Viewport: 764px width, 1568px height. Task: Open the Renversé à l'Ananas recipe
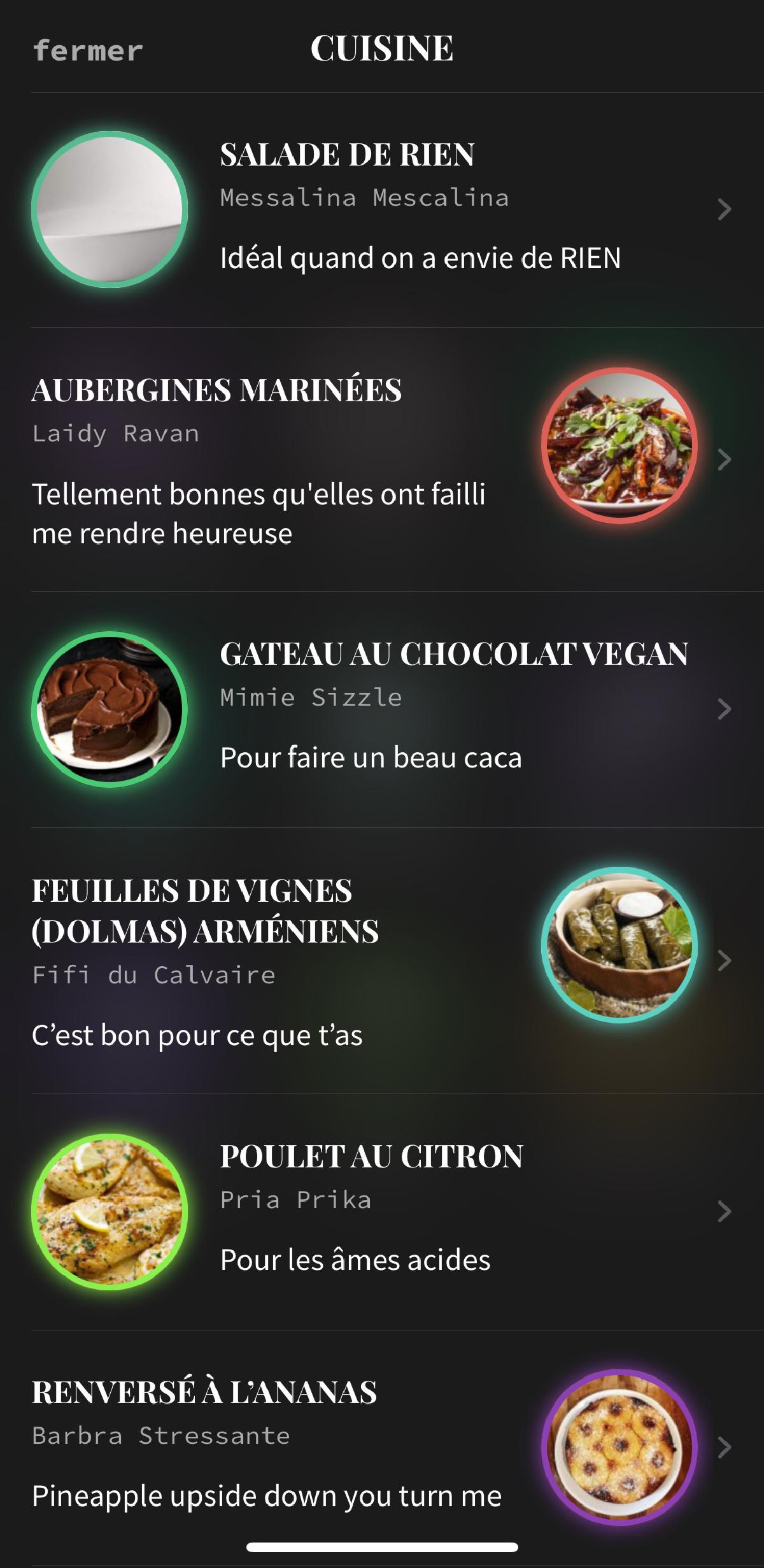tap(382, 1447)
